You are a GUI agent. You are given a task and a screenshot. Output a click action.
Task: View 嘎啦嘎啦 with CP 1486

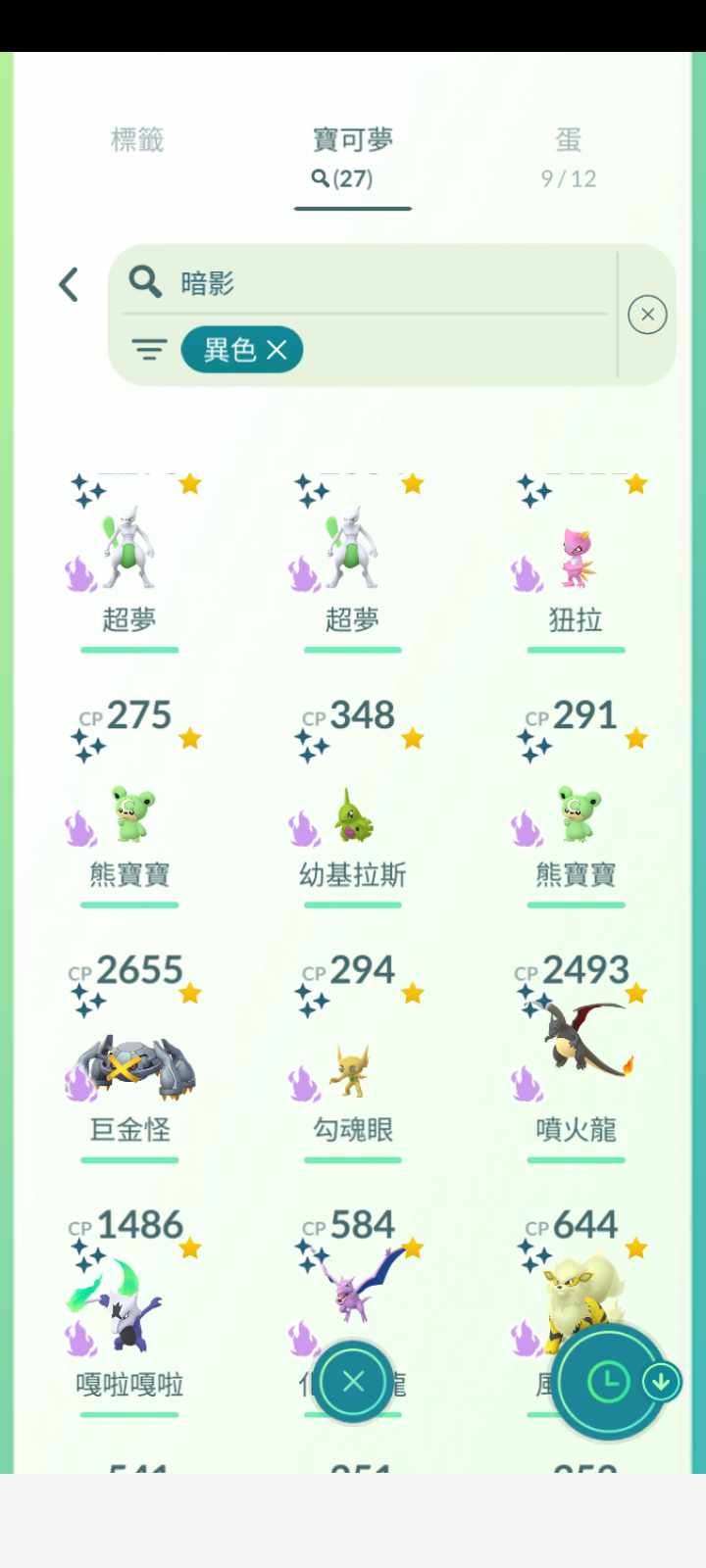click(x=129, y=1313)
